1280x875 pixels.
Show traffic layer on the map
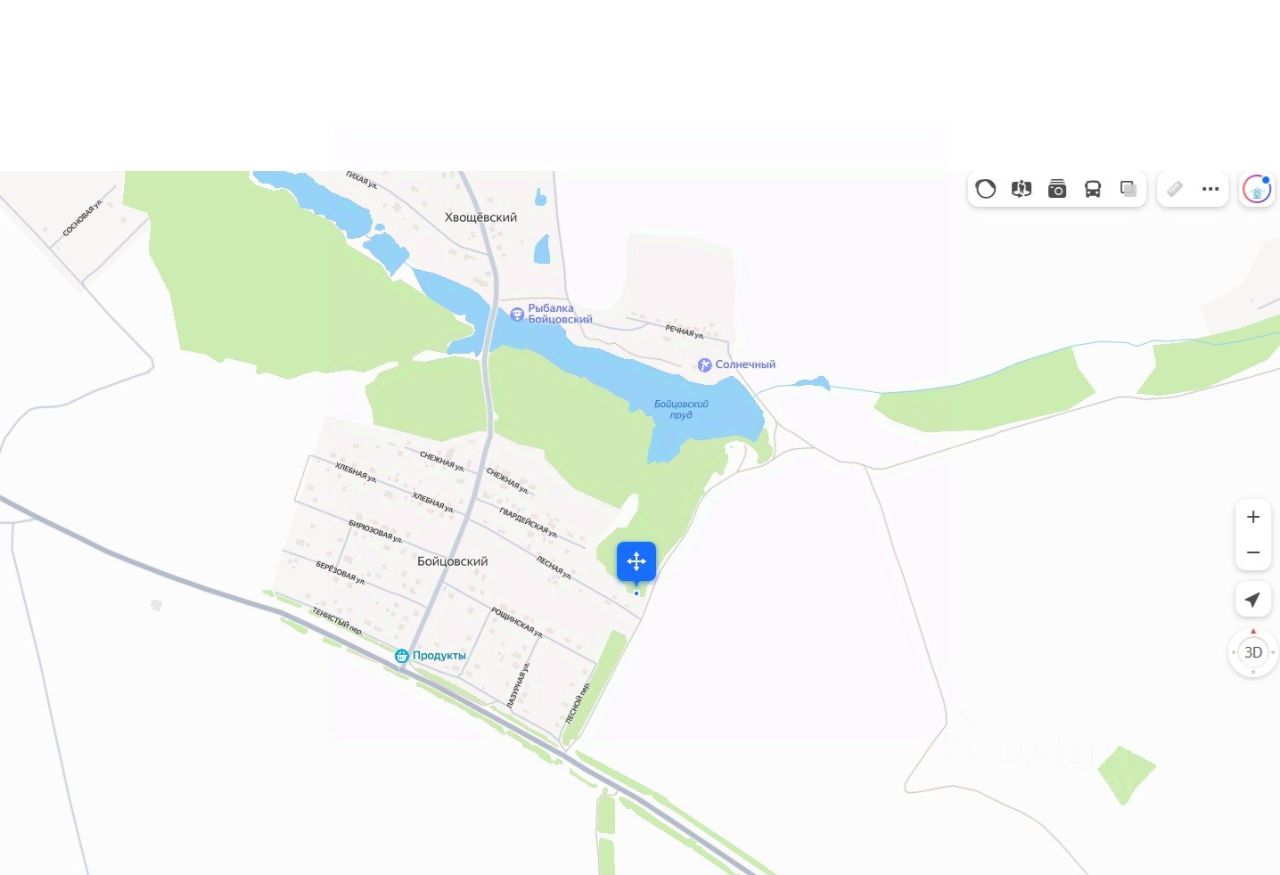pyautogui.click(x=986, y=189)
